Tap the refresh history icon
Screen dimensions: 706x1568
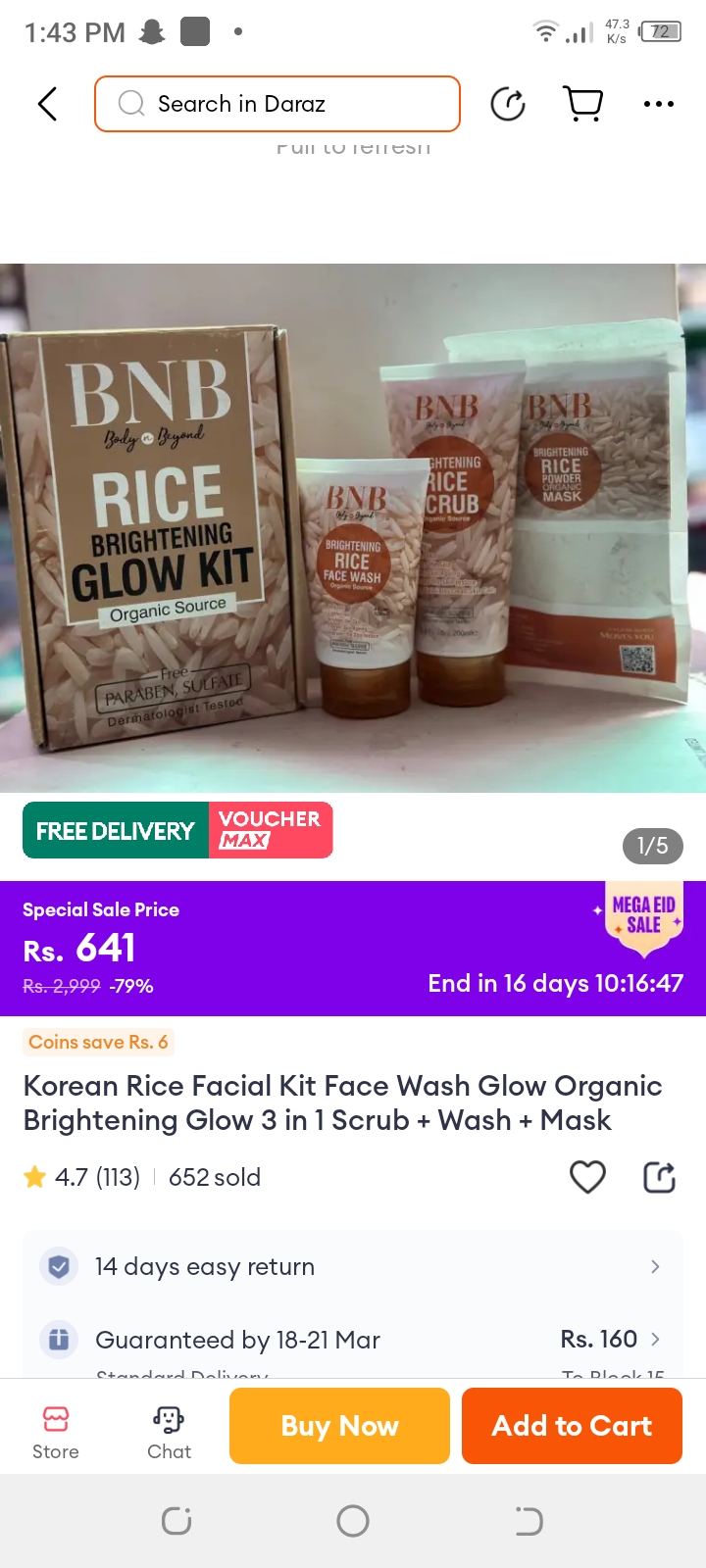click(x=508, y=104)
